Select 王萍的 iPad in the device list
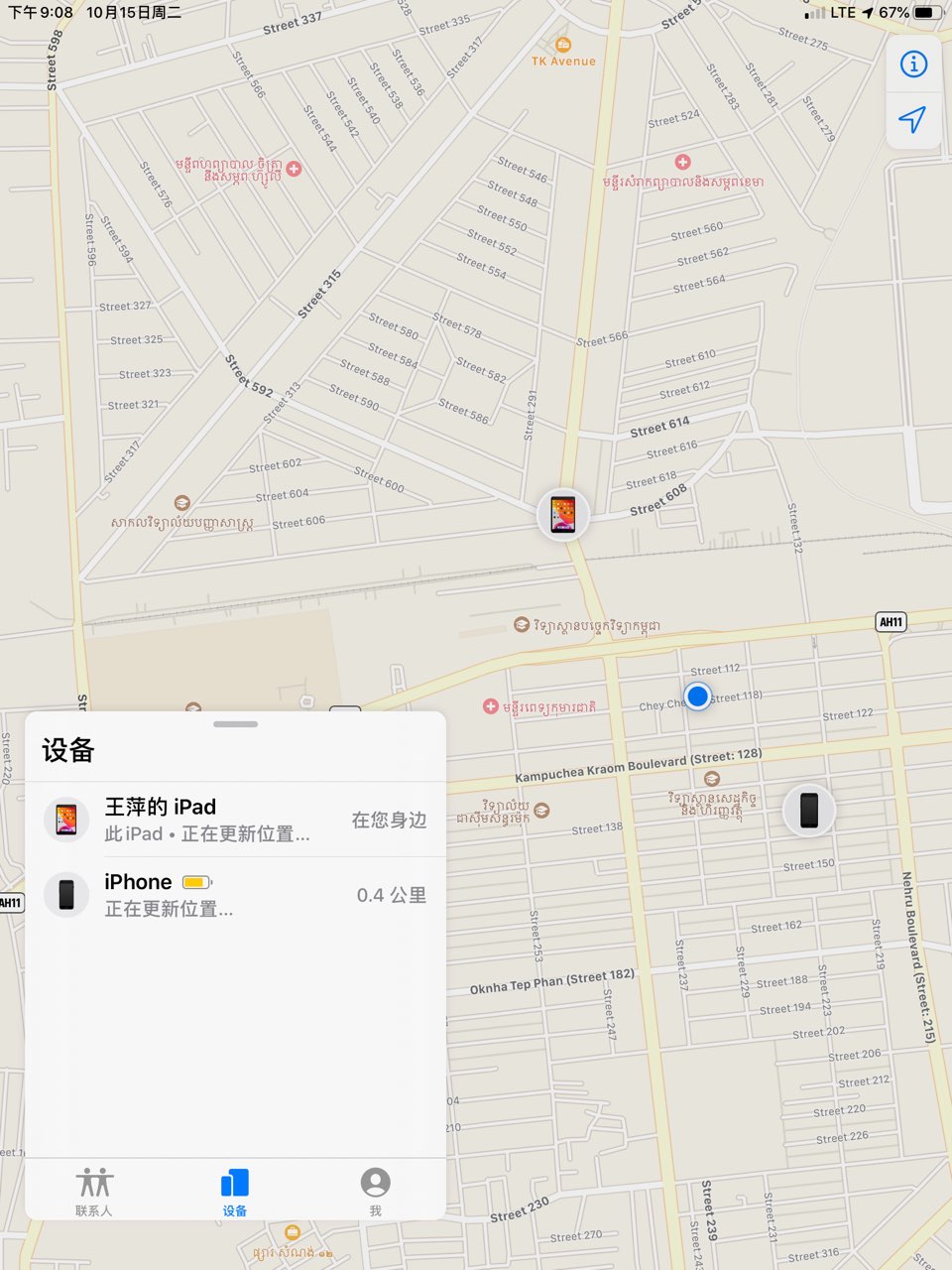952x1270 pixels. pyautogui.click(x=235, y=820)
